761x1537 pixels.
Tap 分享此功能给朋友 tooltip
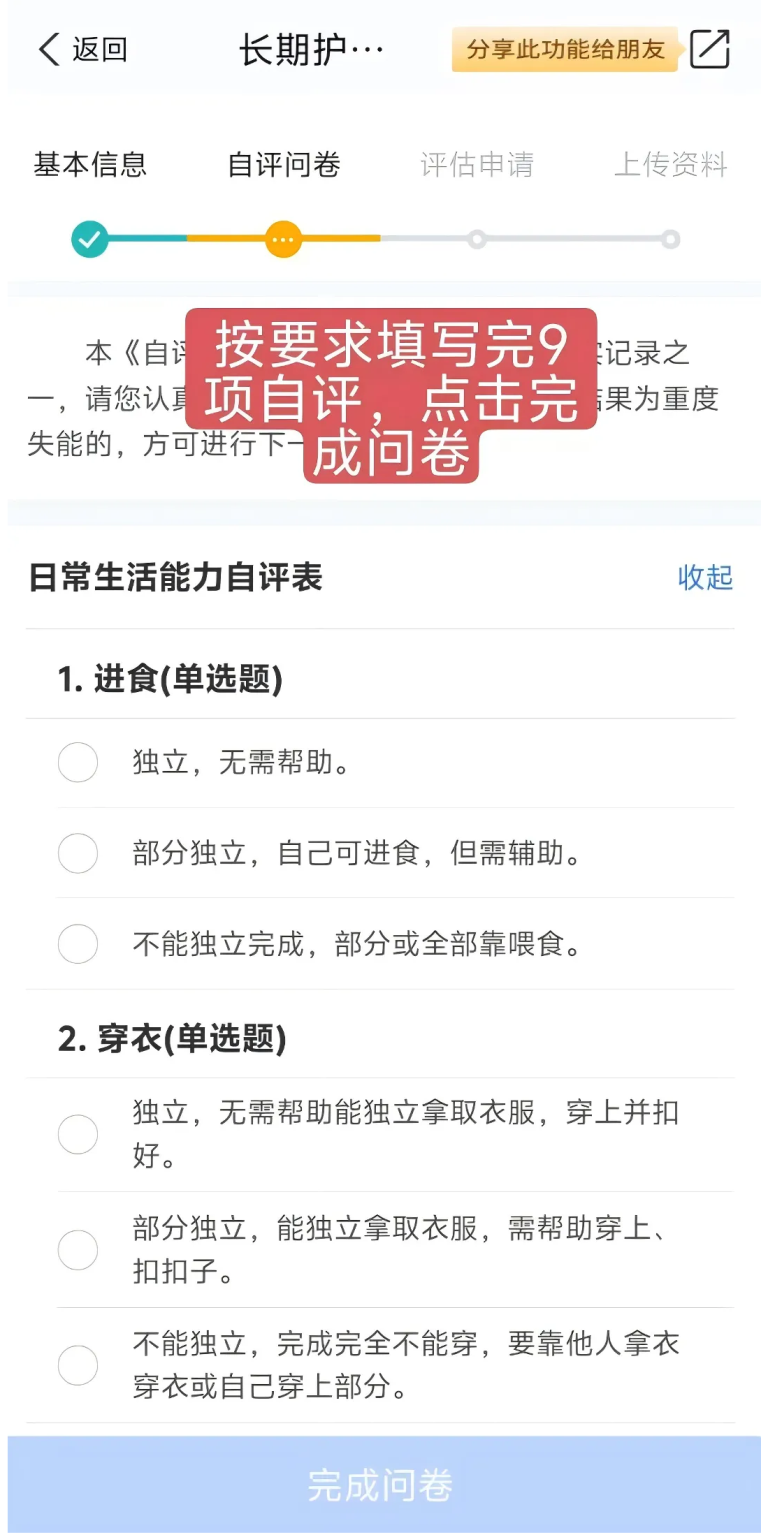pos(565,49)
